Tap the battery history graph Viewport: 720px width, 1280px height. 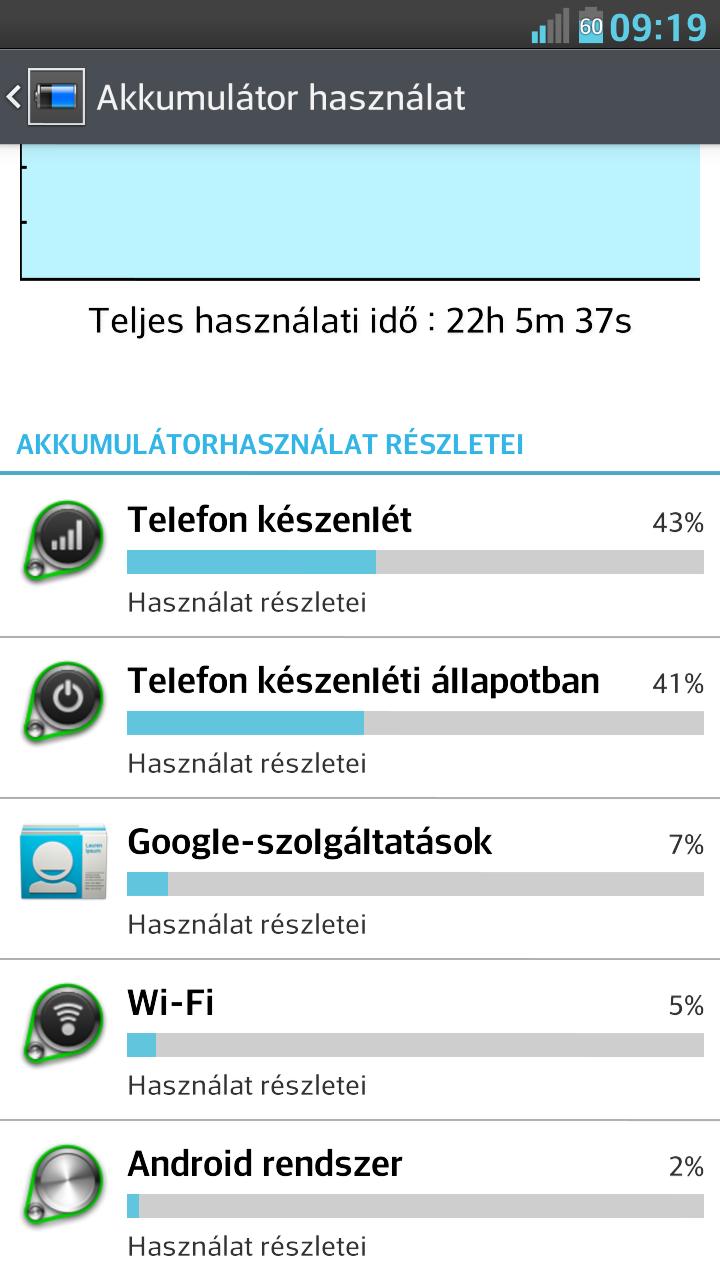[x=360, y=212]
